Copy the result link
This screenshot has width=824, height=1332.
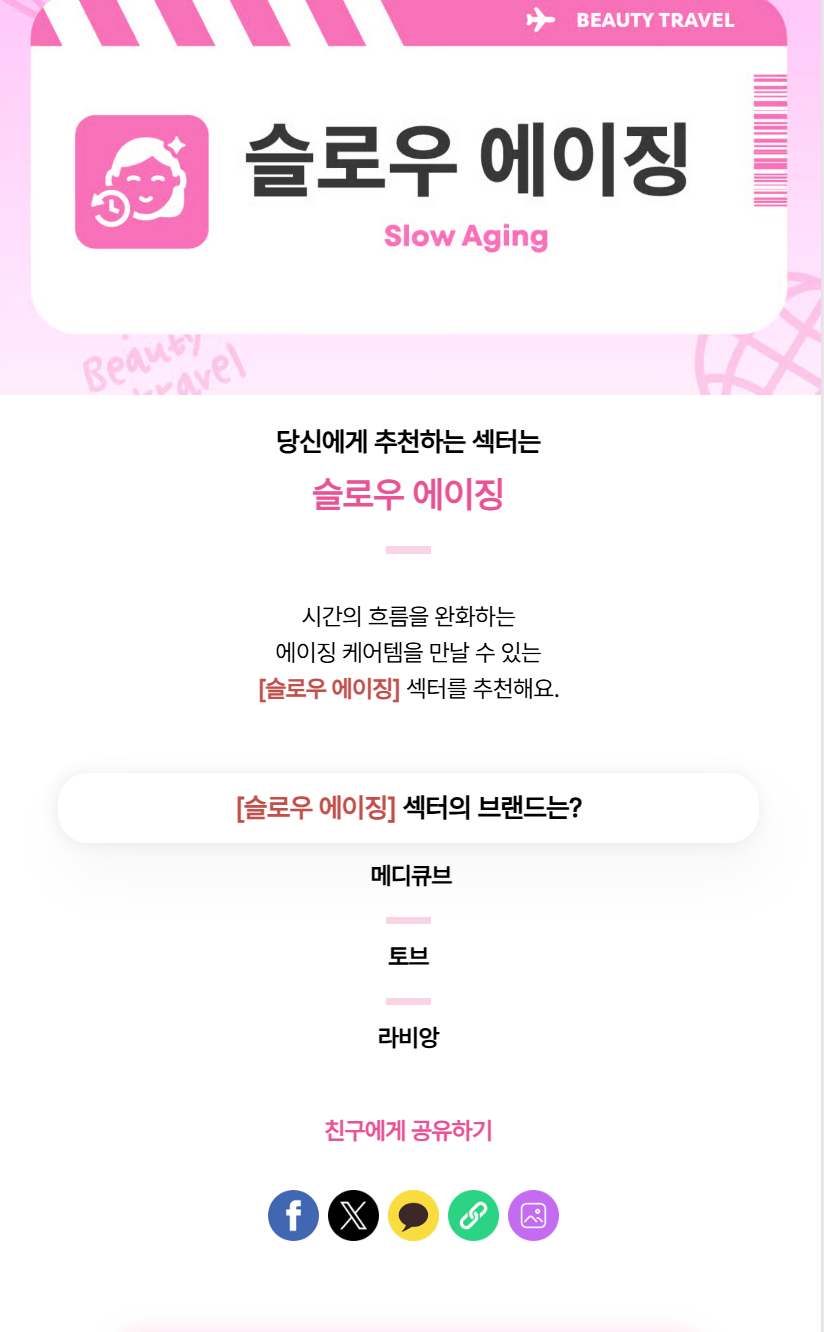473,1216
